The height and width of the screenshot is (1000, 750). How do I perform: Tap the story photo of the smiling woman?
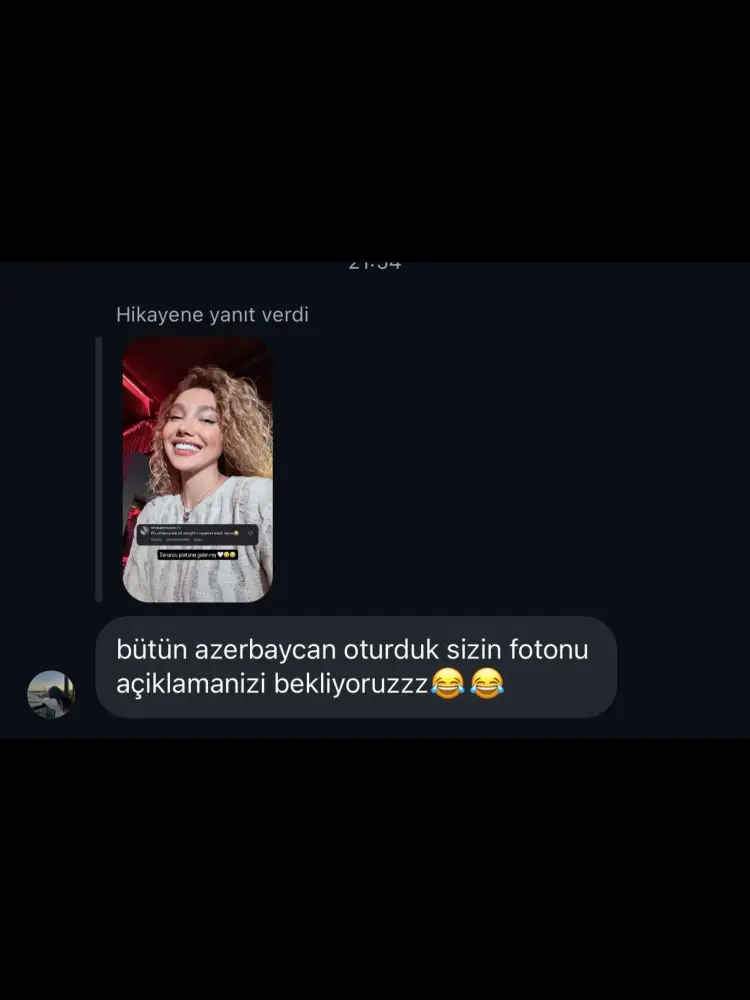coord(196,430)
